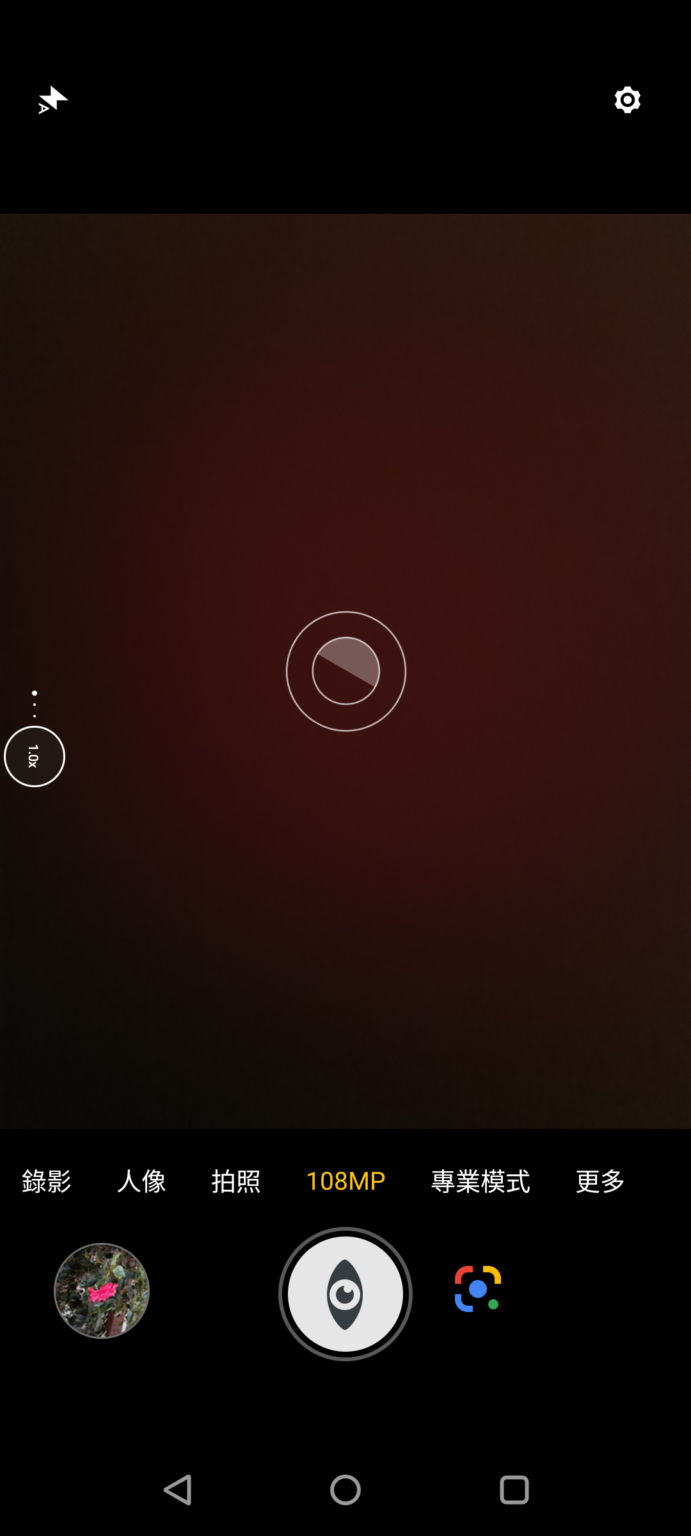This screenshot has height=1536, width=691.
Task: Select the 108MP mode
Action: pos(345,1181)
